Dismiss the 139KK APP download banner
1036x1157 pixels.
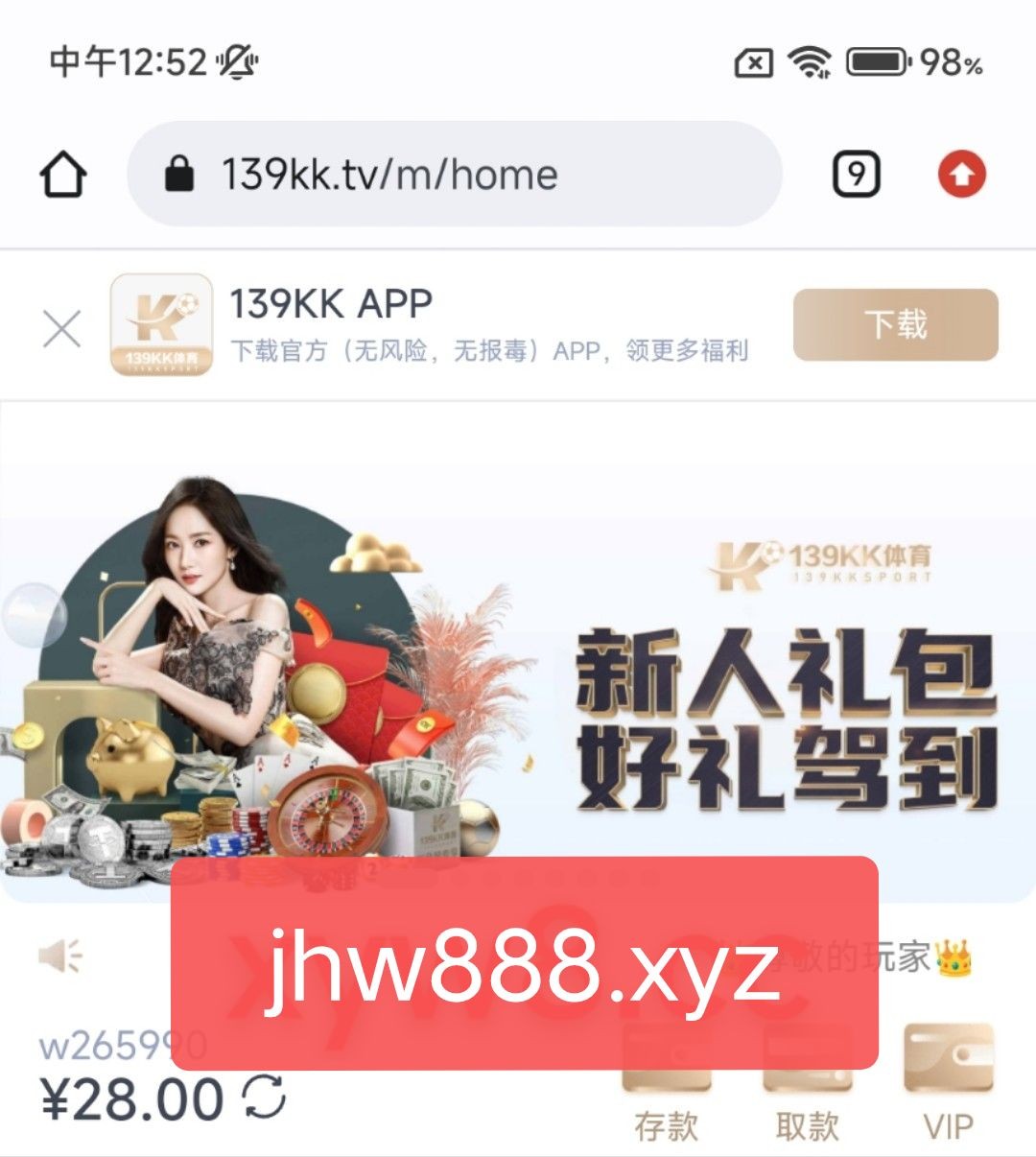click(62, 329)
